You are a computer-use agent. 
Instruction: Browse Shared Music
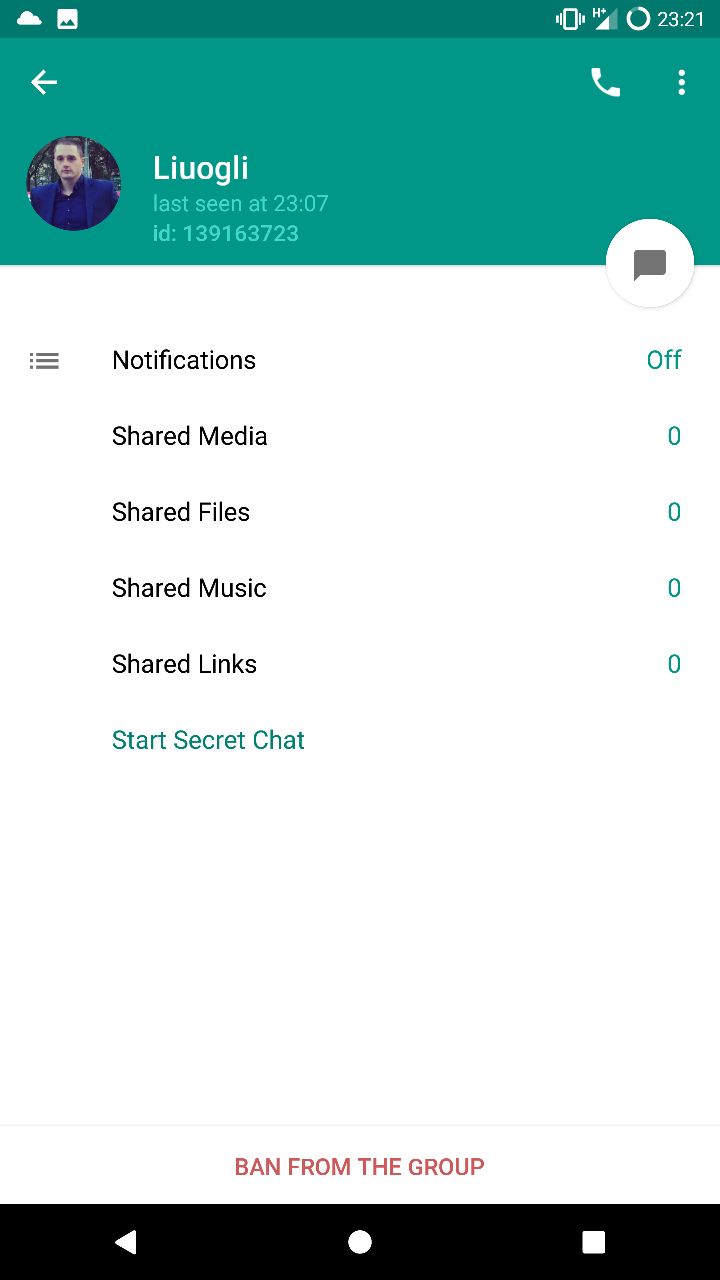pyautogui.click(x=360, y=588)
